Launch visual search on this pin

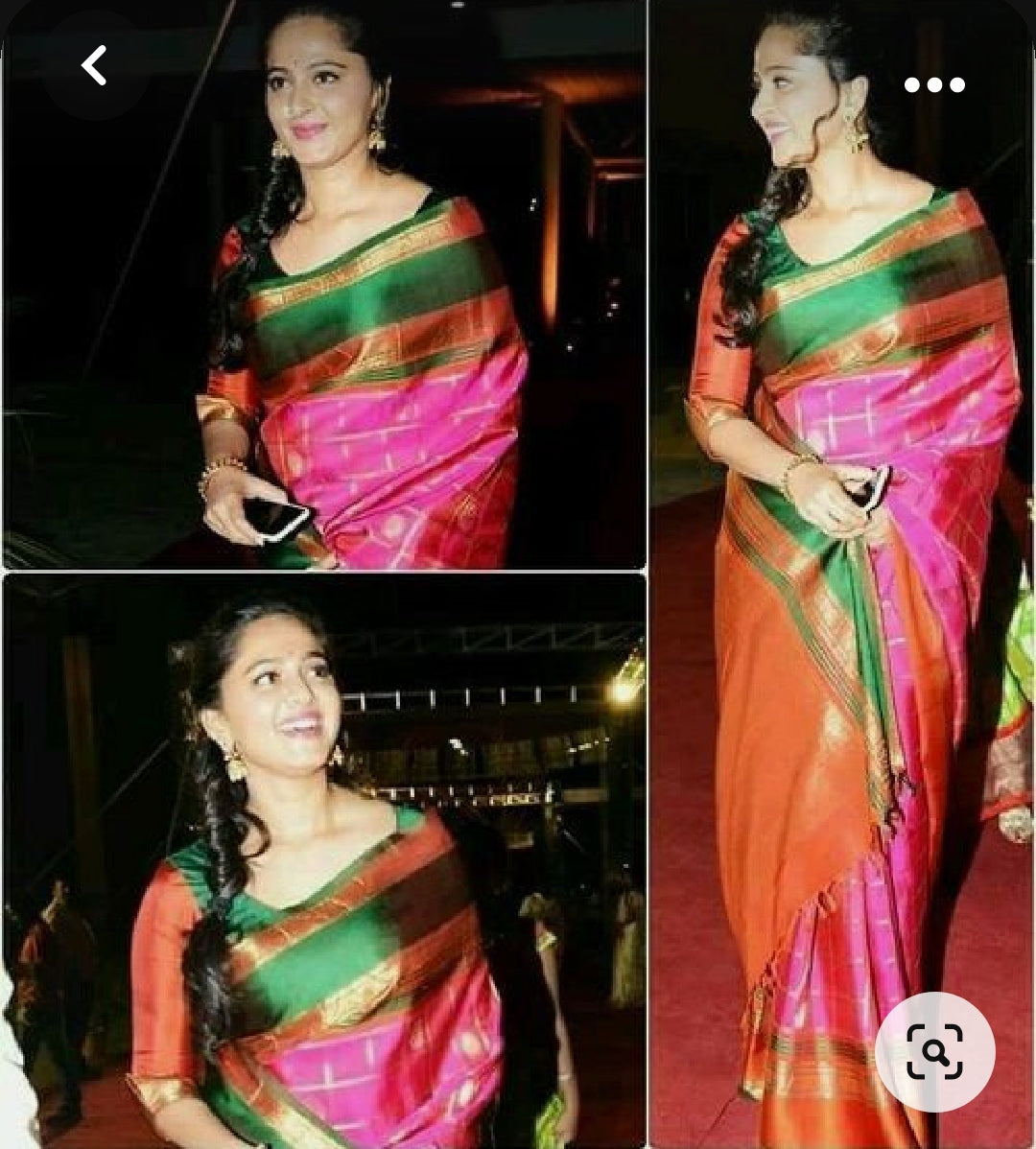[934, 1052]
